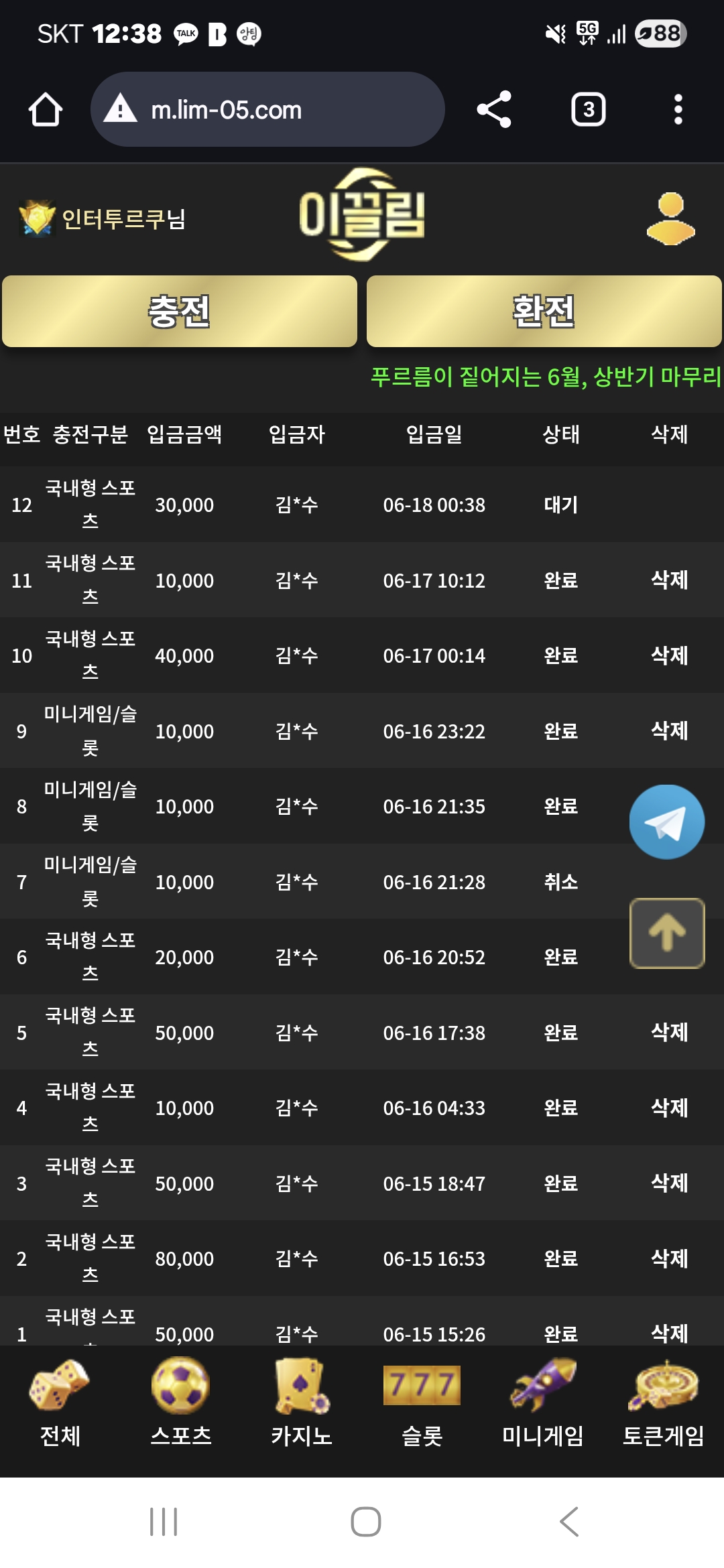Delete deposit record number 5

669,1032
